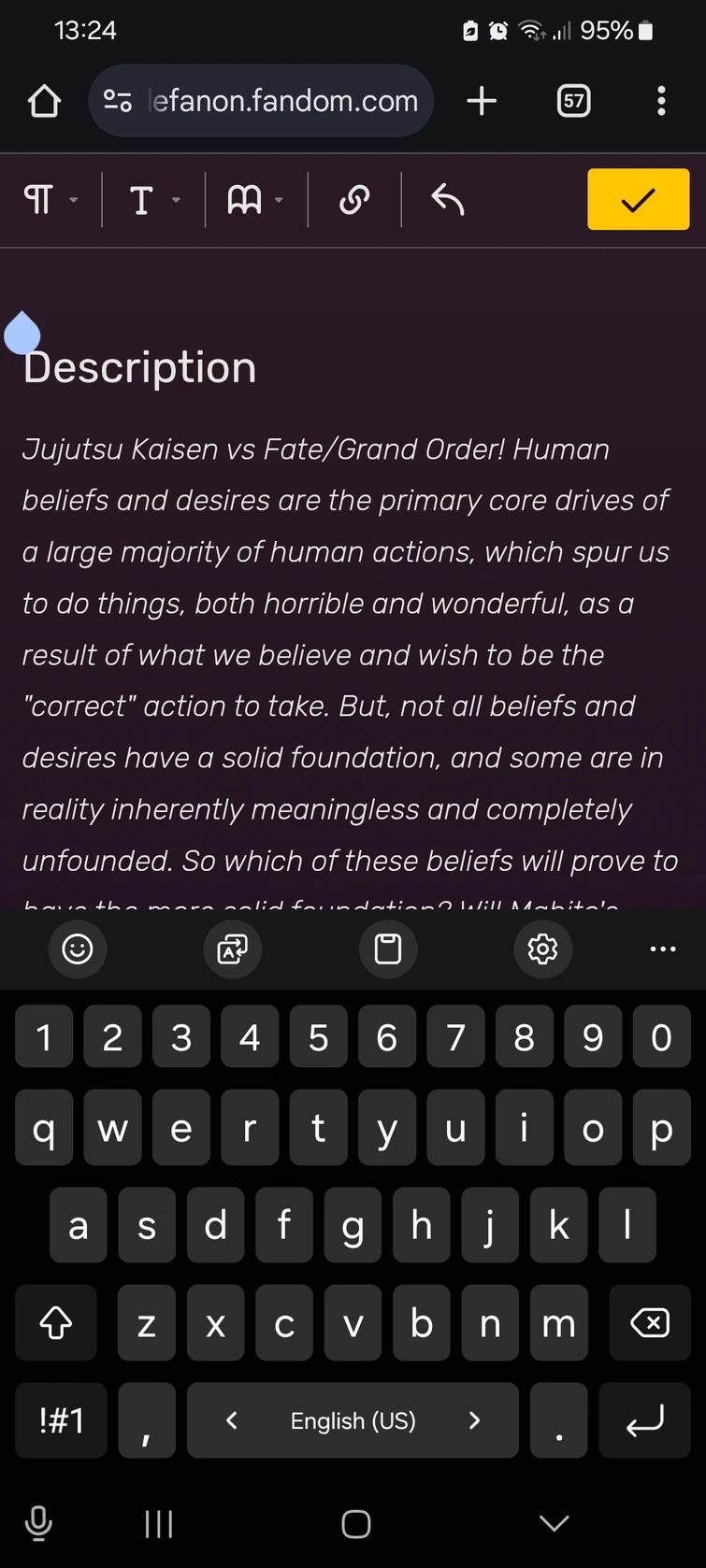Image resolution: width=706 pixels, height=1568 pixels.
Task: Open the emoji picker on keyboard
Action: pos(78,949)
